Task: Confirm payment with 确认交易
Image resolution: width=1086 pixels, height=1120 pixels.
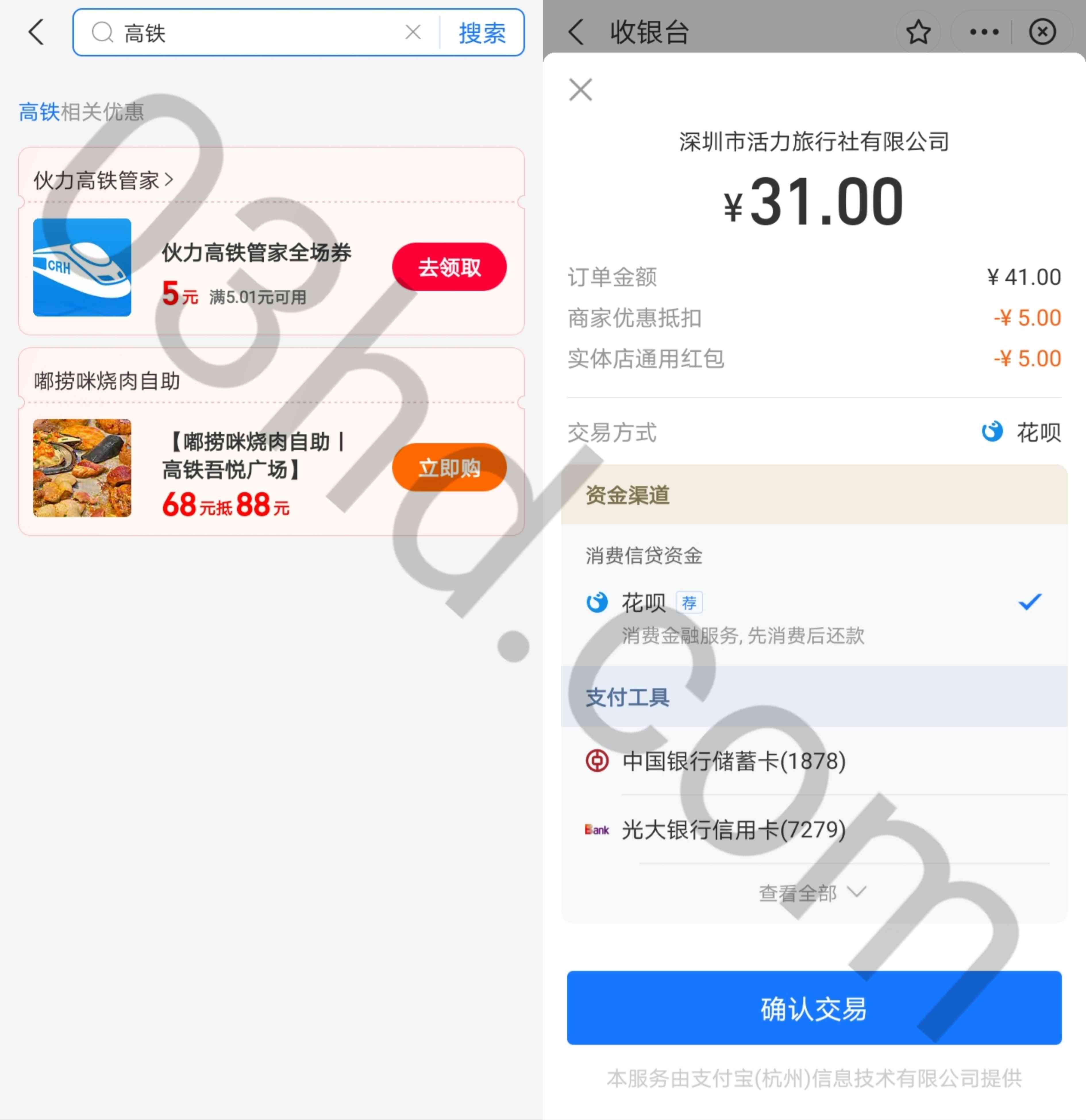Action: (x=814, y=1008)
